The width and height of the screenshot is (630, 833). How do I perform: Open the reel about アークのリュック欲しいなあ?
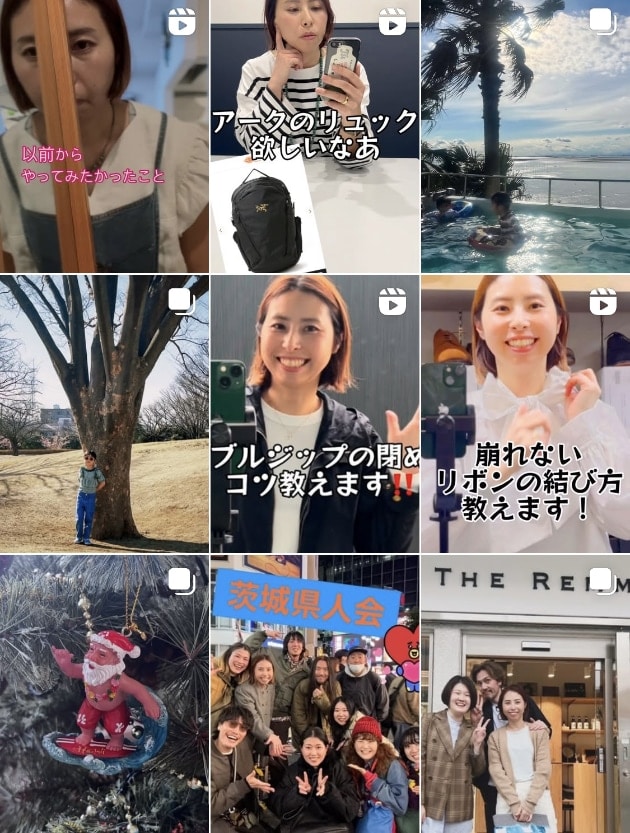(x=314, y=136)
